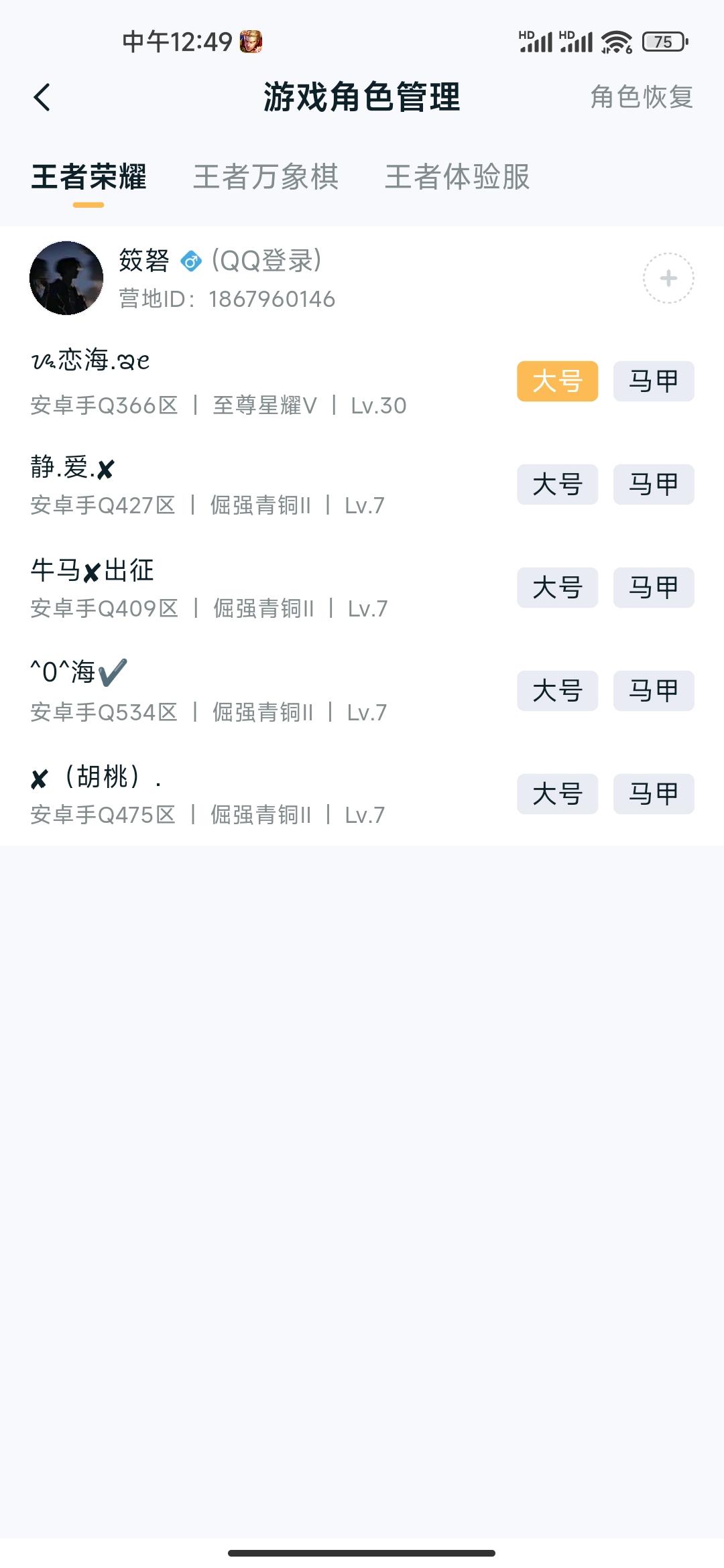
Task: Switch to the 王者万象棋 tab
Action: pyautogui.click(x=265, y=177)
